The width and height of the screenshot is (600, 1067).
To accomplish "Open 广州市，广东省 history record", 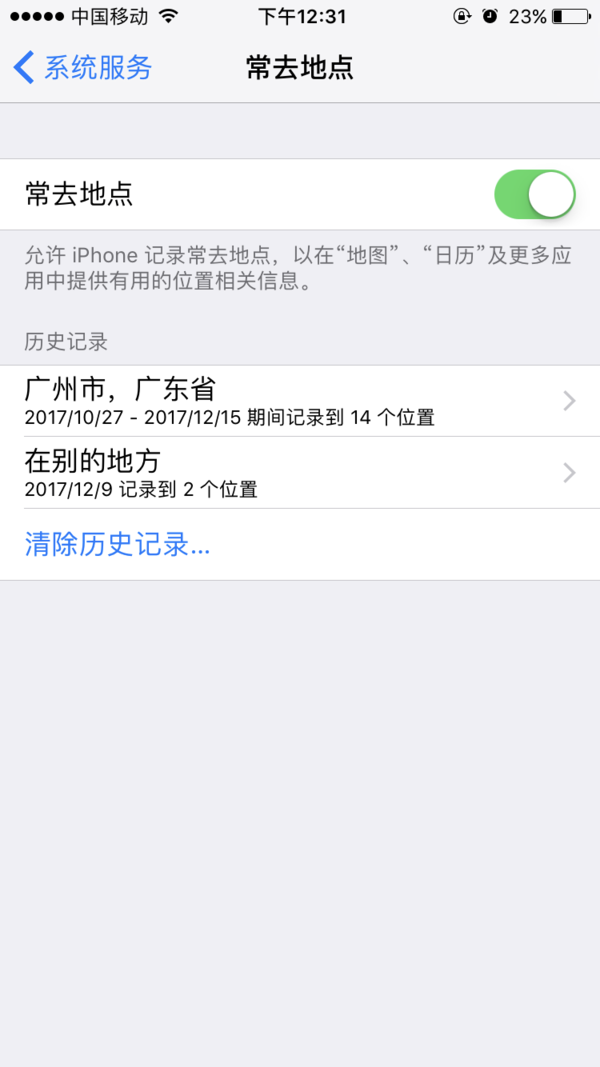I will pos(300,401).
